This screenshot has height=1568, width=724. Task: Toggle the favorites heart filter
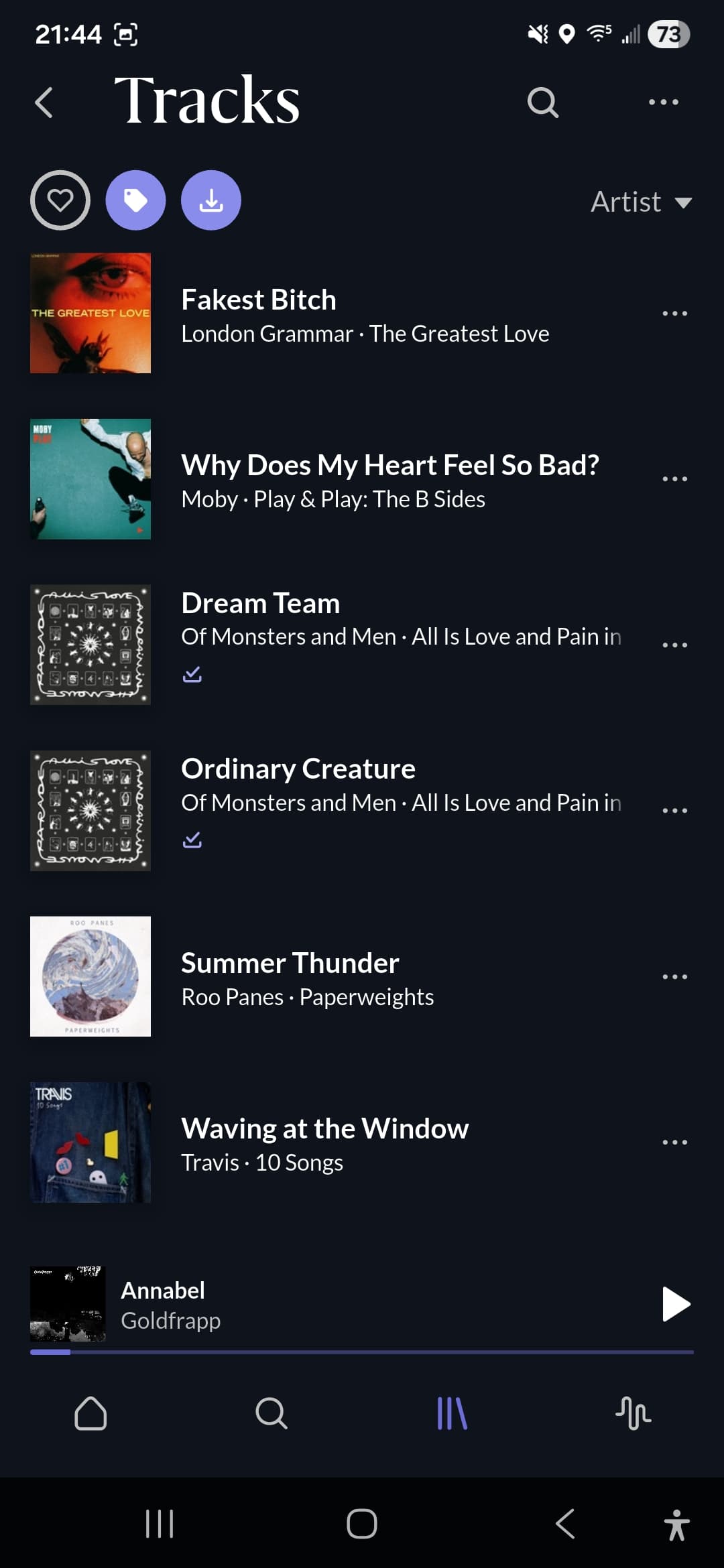60,200
